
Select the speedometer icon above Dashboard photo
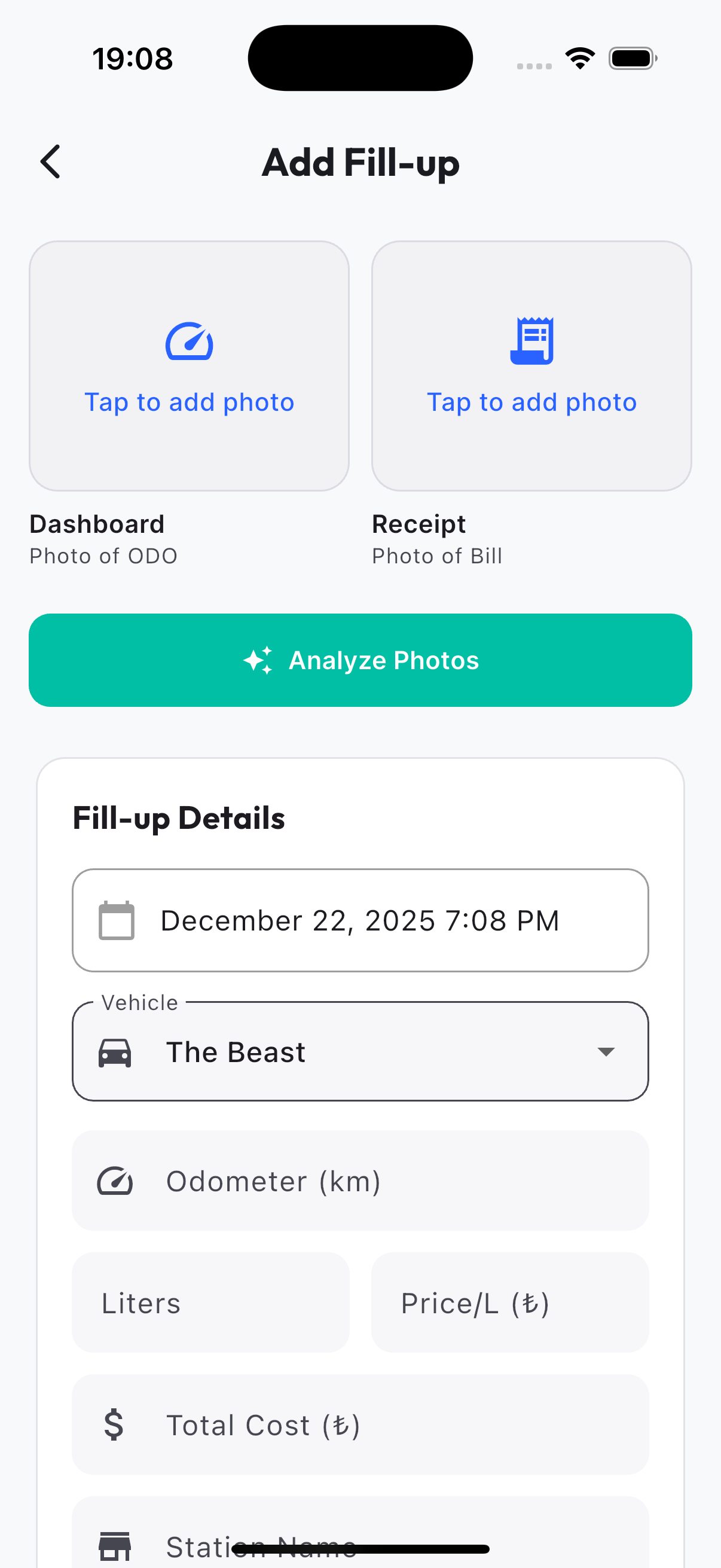tap(190, 341)
